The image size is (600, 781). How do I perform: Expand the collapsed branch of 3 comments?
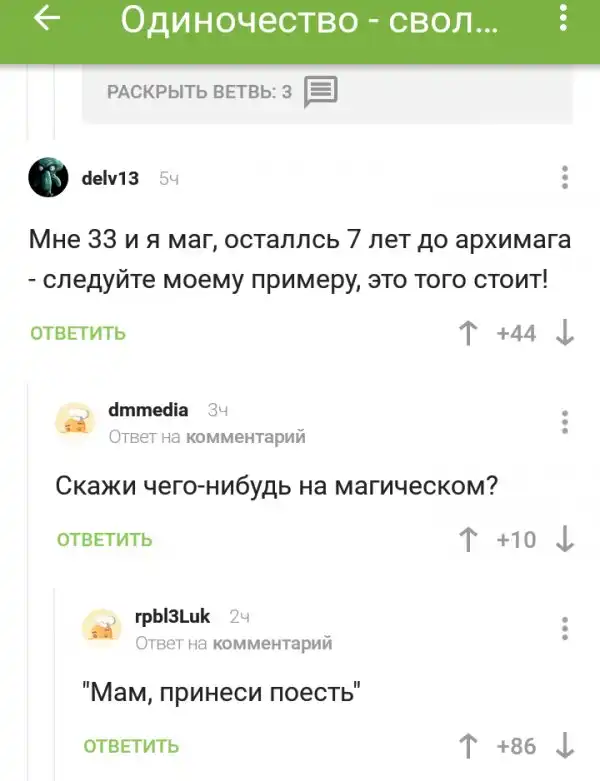222,92
